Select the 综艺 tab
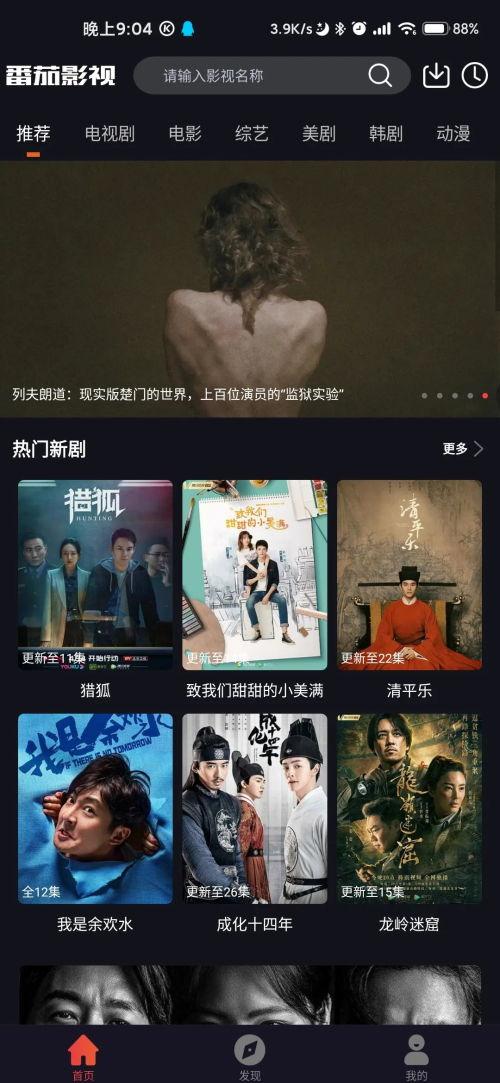500x1083 pixels. pyautogui.click(x=252, y=133)
